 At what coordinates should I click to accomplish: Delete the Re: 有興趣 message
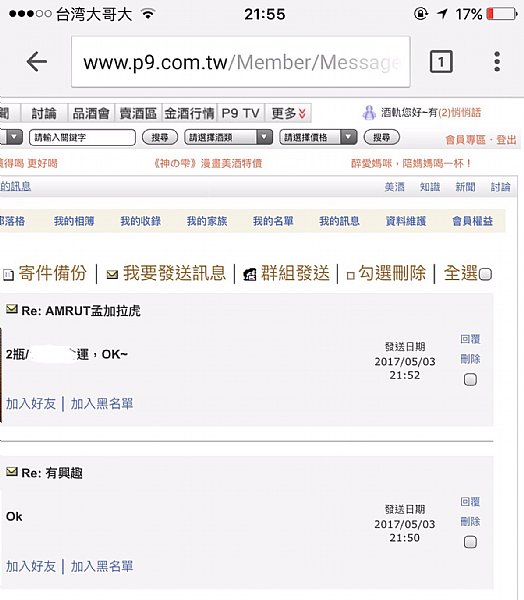point(470,522)
